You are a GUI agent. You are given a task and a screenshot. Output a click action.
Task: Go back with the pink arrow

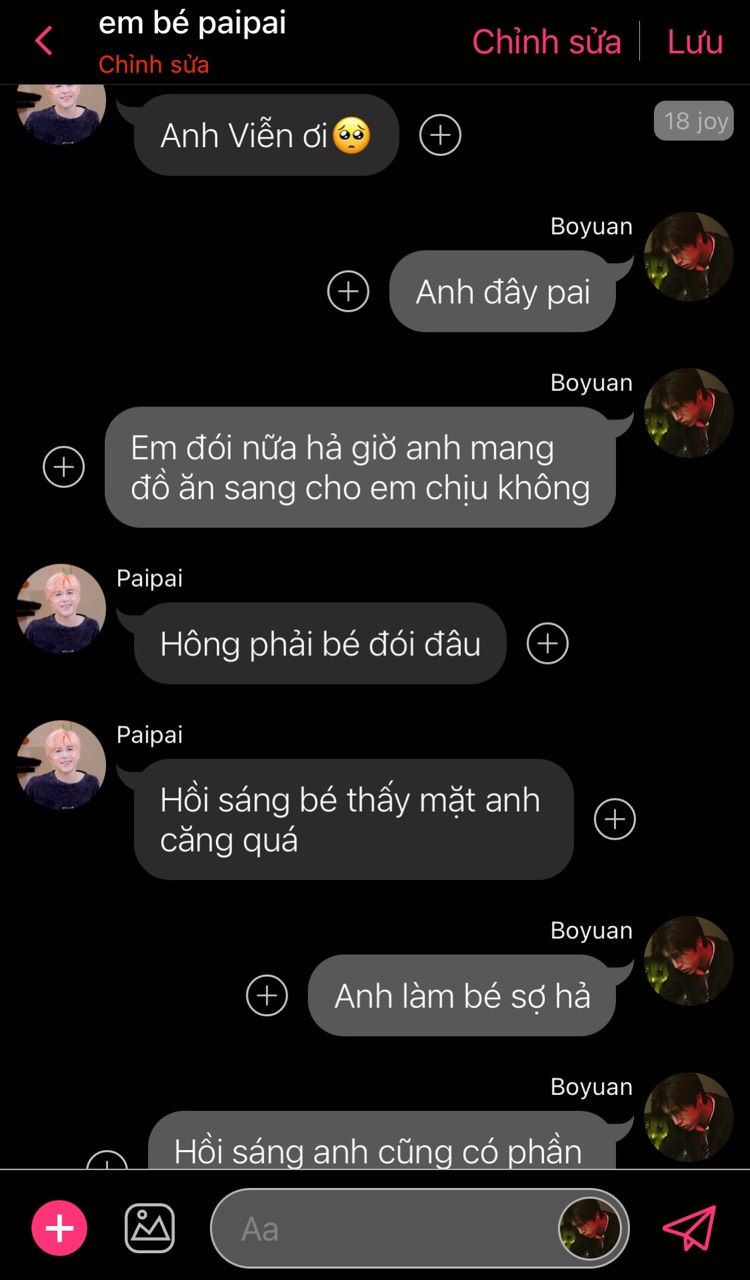44,41
